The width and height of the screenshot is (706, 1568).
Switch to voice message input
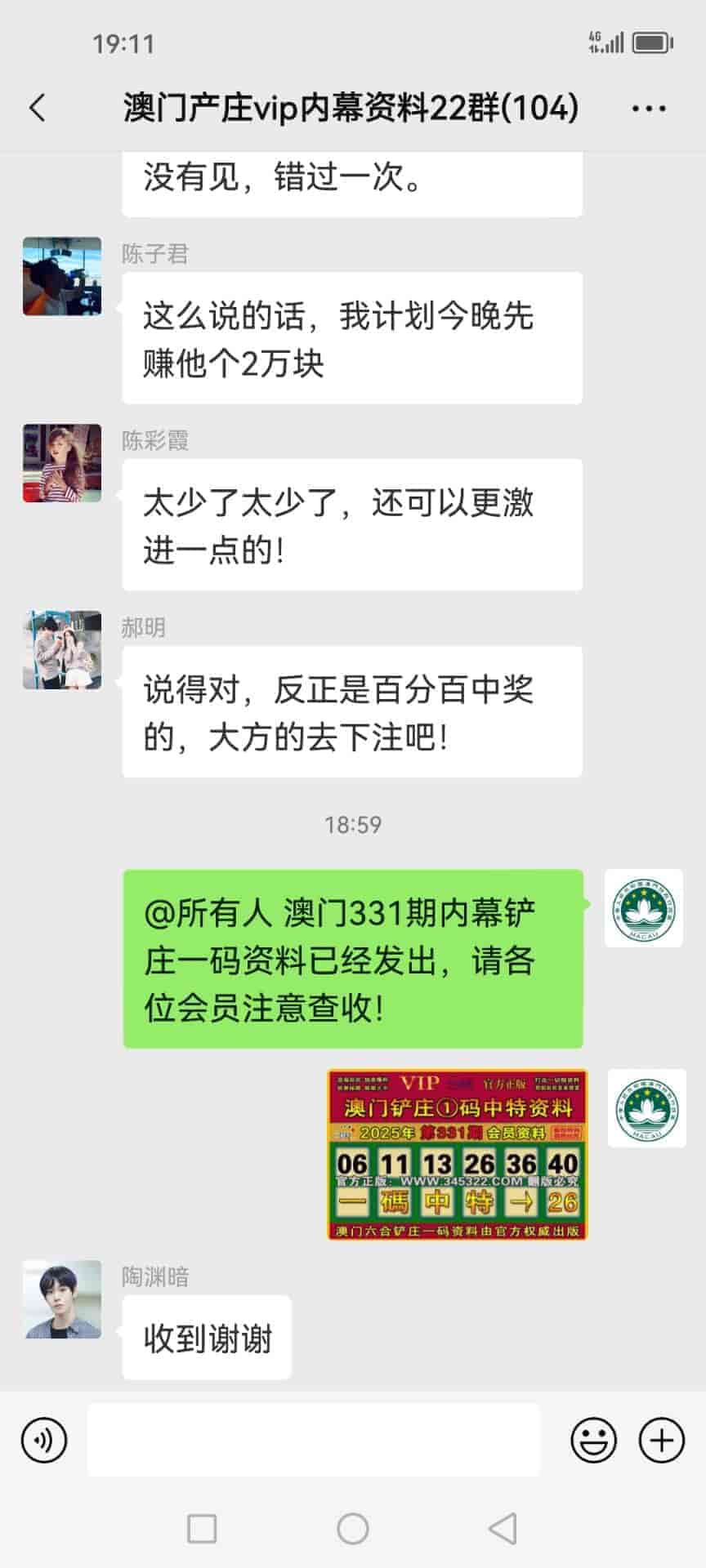tap(44, 1440)
